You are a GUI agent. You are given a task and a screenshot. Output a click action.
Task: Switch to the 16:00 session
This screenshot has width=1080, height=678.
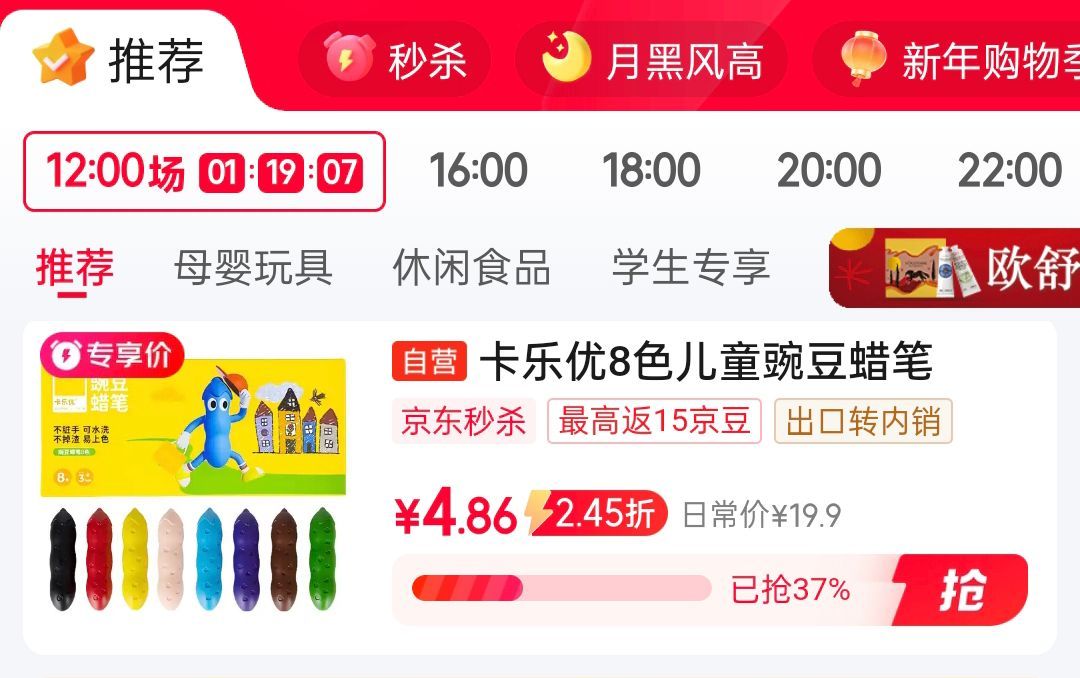[478, 171]
